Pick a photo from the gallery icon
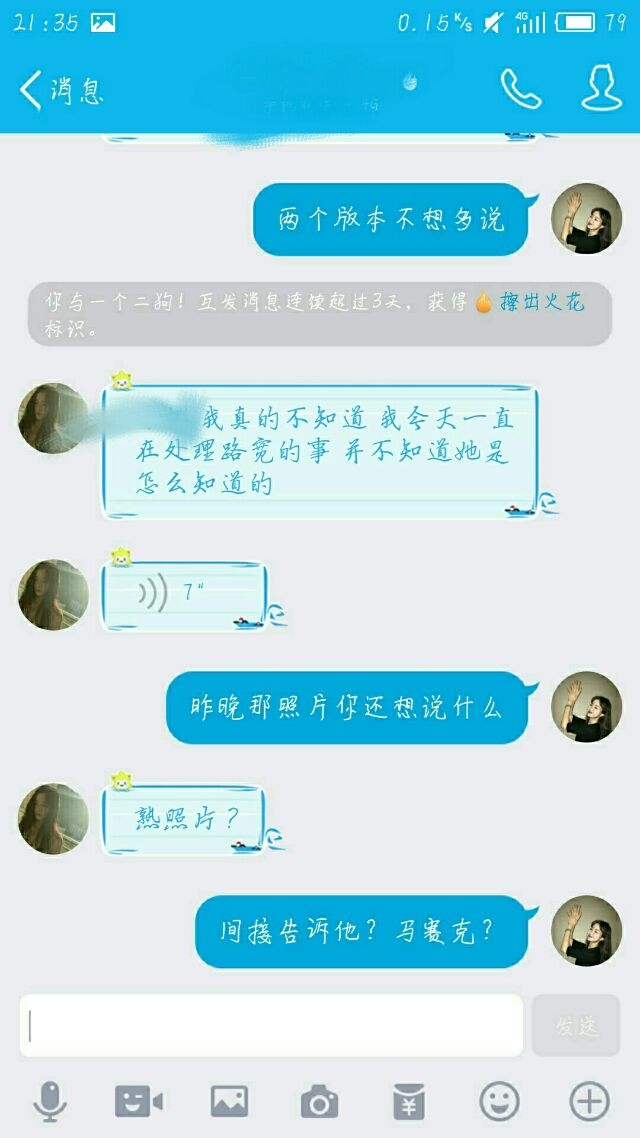This screenshot has height=1138, width=640. [x=229, y=1102]
